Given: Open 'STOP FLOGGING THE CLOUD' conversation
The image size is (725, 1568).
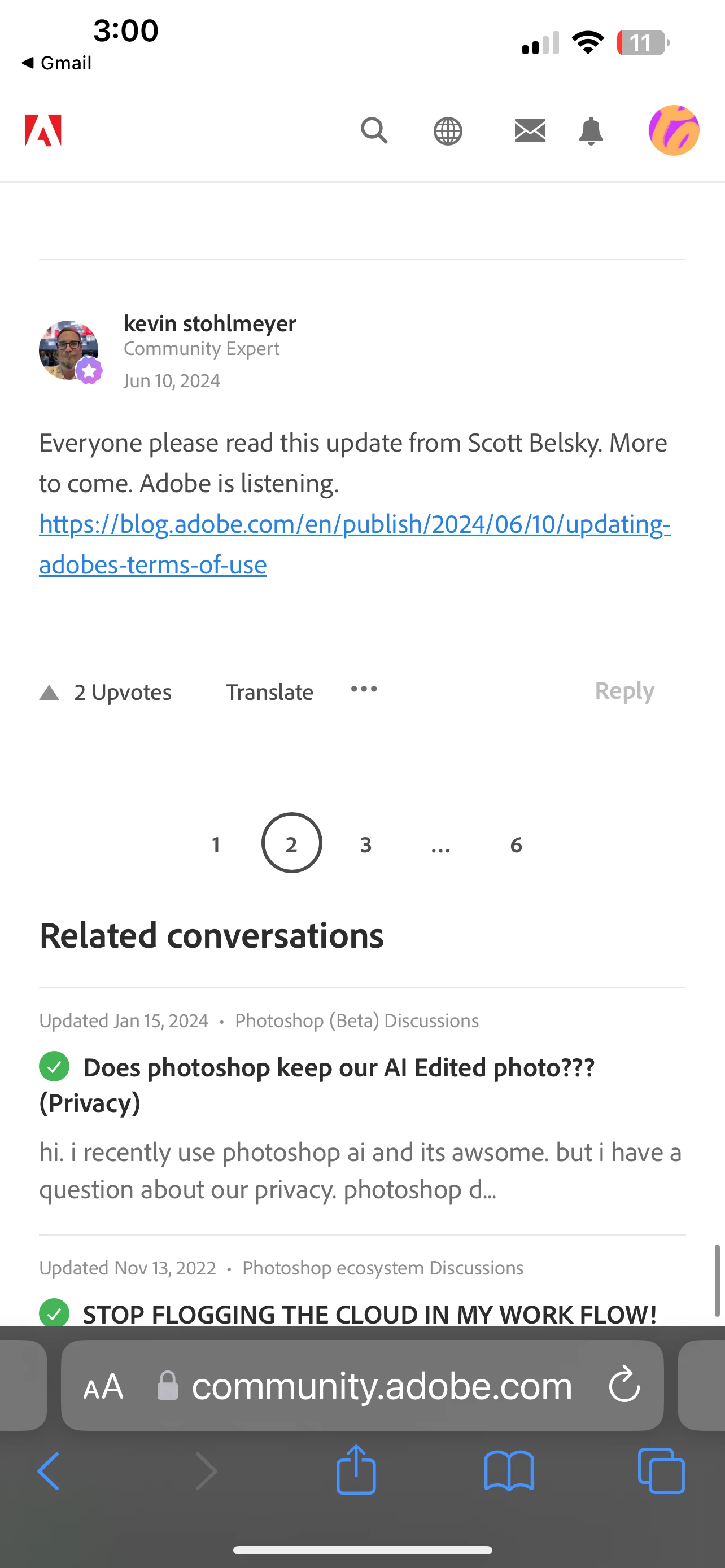Looking at the screenshot, I should pos(369,1314).
